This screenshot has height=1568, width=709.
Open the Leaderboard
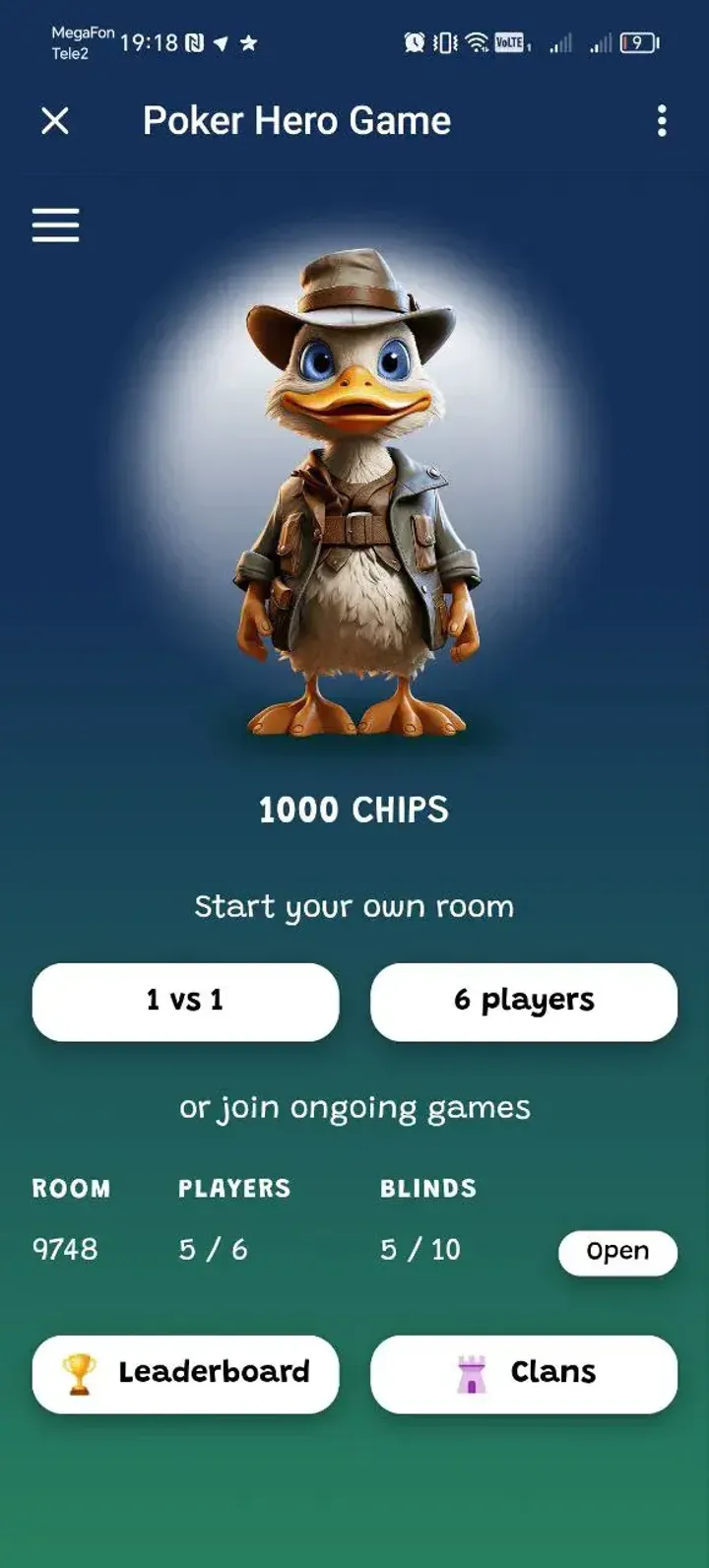click(184, 1372)
